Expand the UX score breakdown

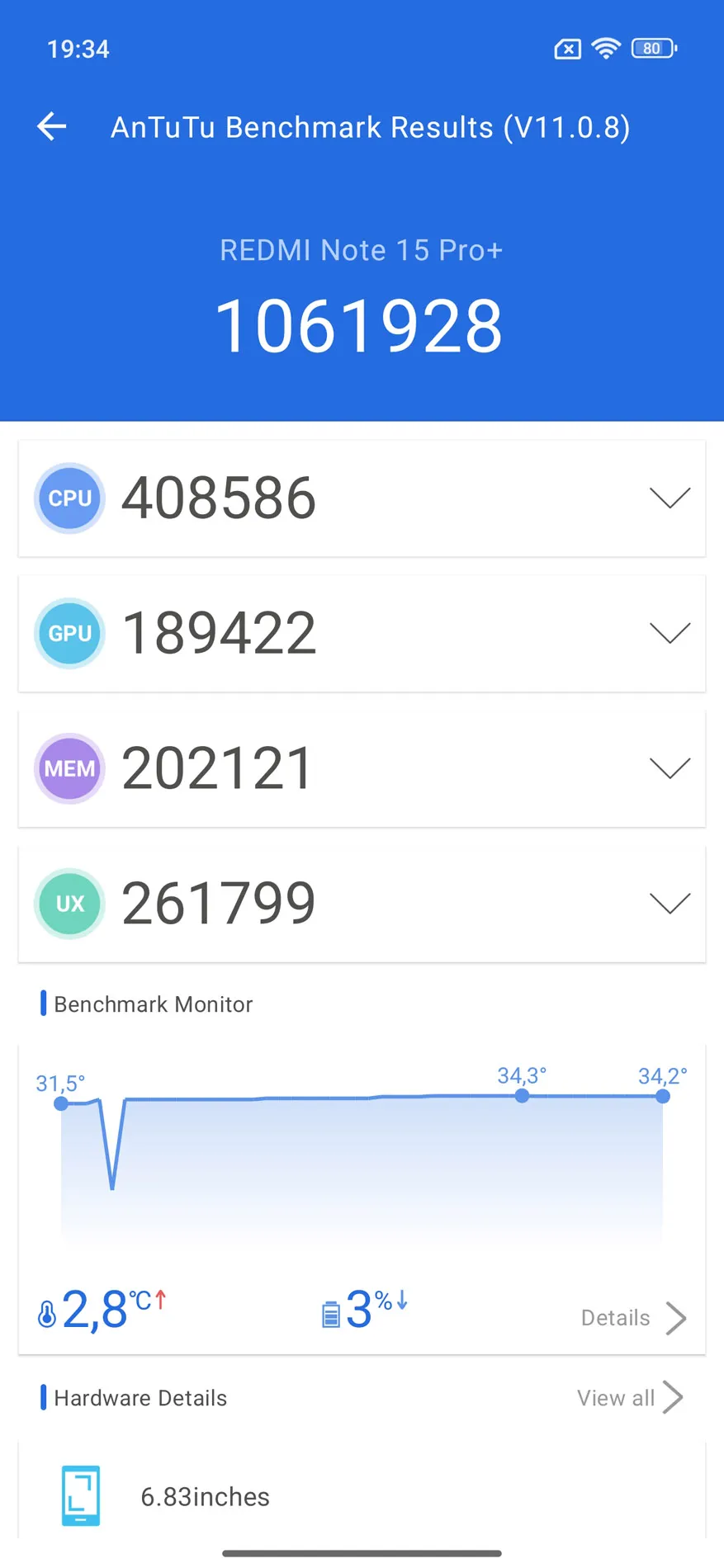pyautogui.click(x=670, y=904)
